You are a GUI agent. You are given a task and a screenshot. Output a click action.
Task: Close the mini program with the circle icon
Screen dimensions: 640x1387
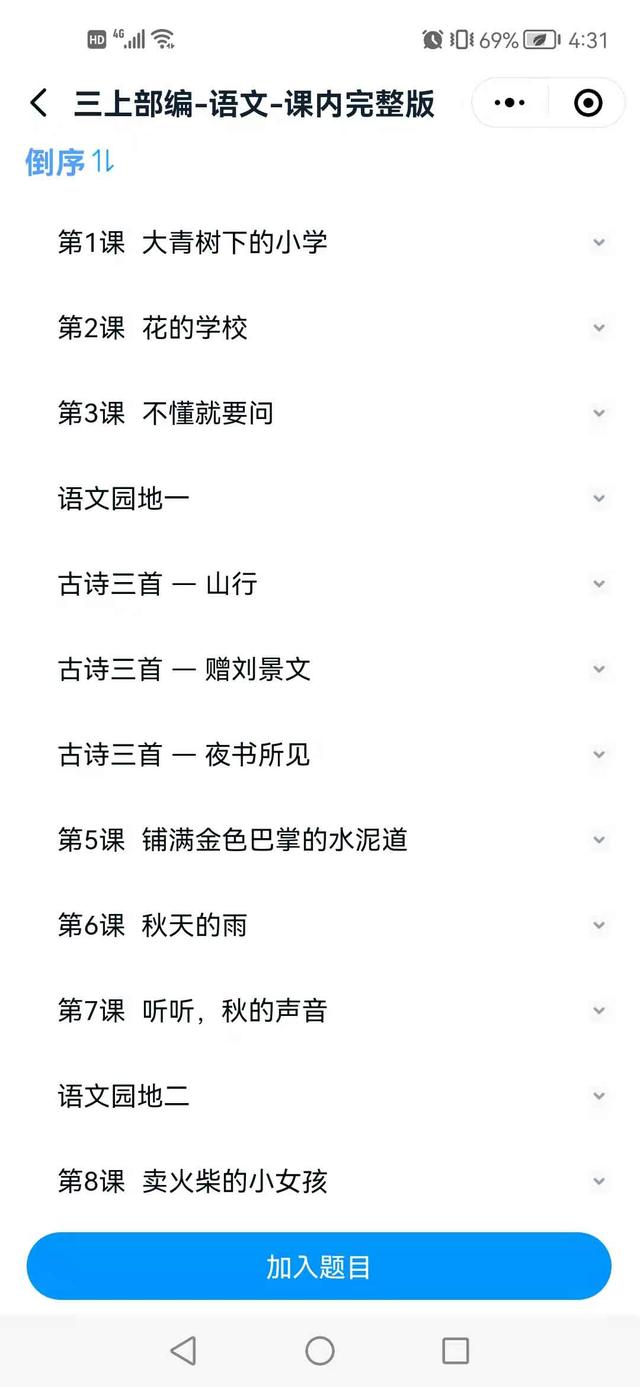pos(588,103)
